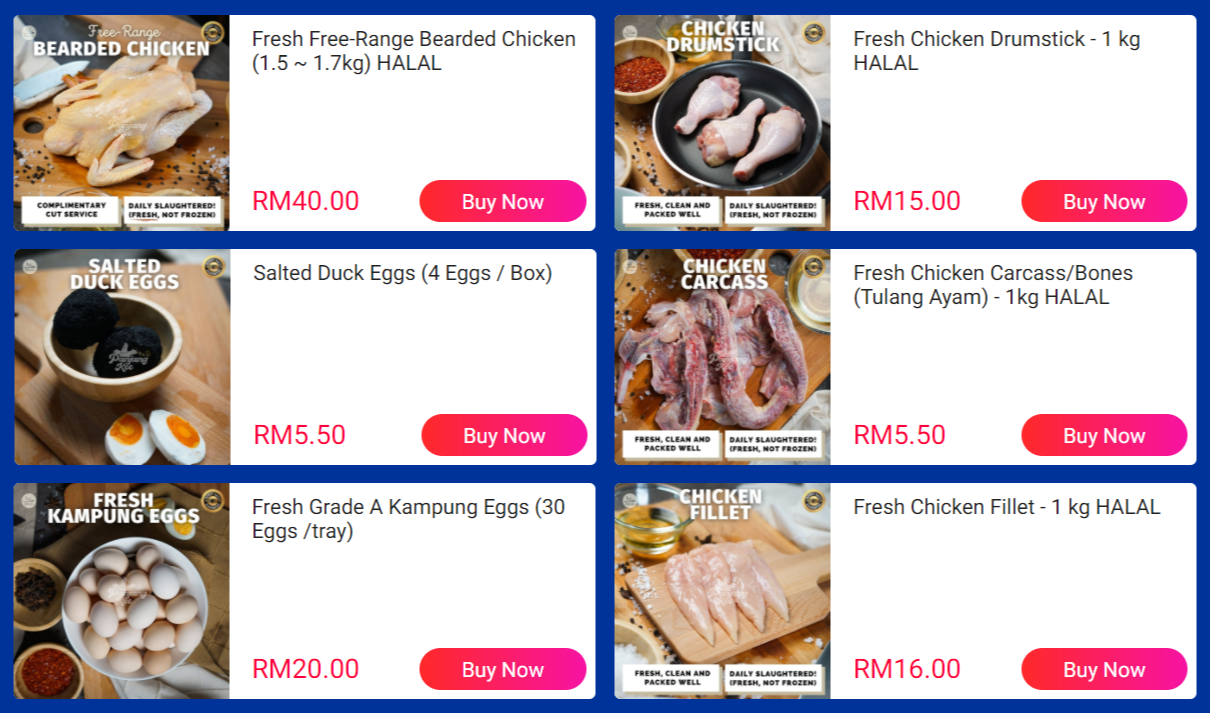View the Fresh Kampung Eggs product image
The image size is (1210, 713).
[121, 591]
